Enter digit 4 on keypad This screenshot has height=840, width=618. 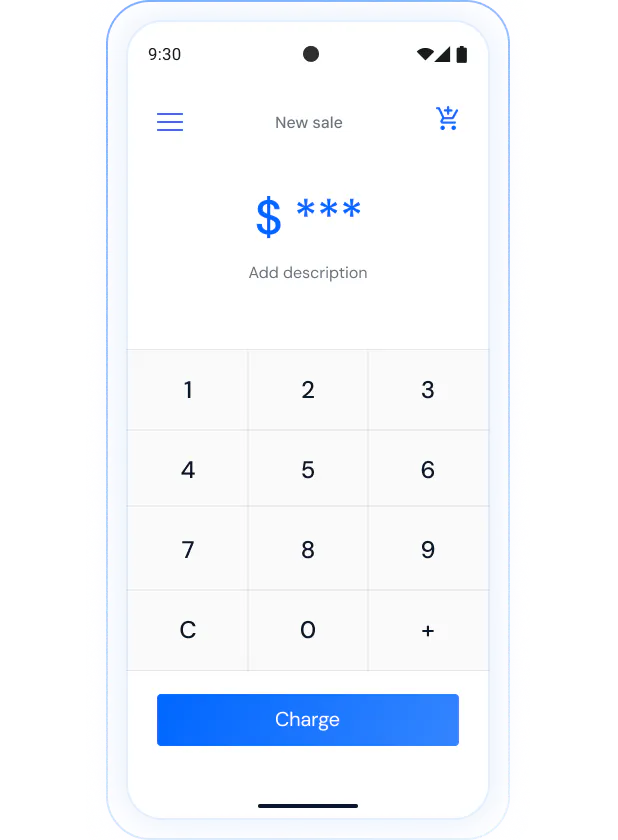click(188, 470)
